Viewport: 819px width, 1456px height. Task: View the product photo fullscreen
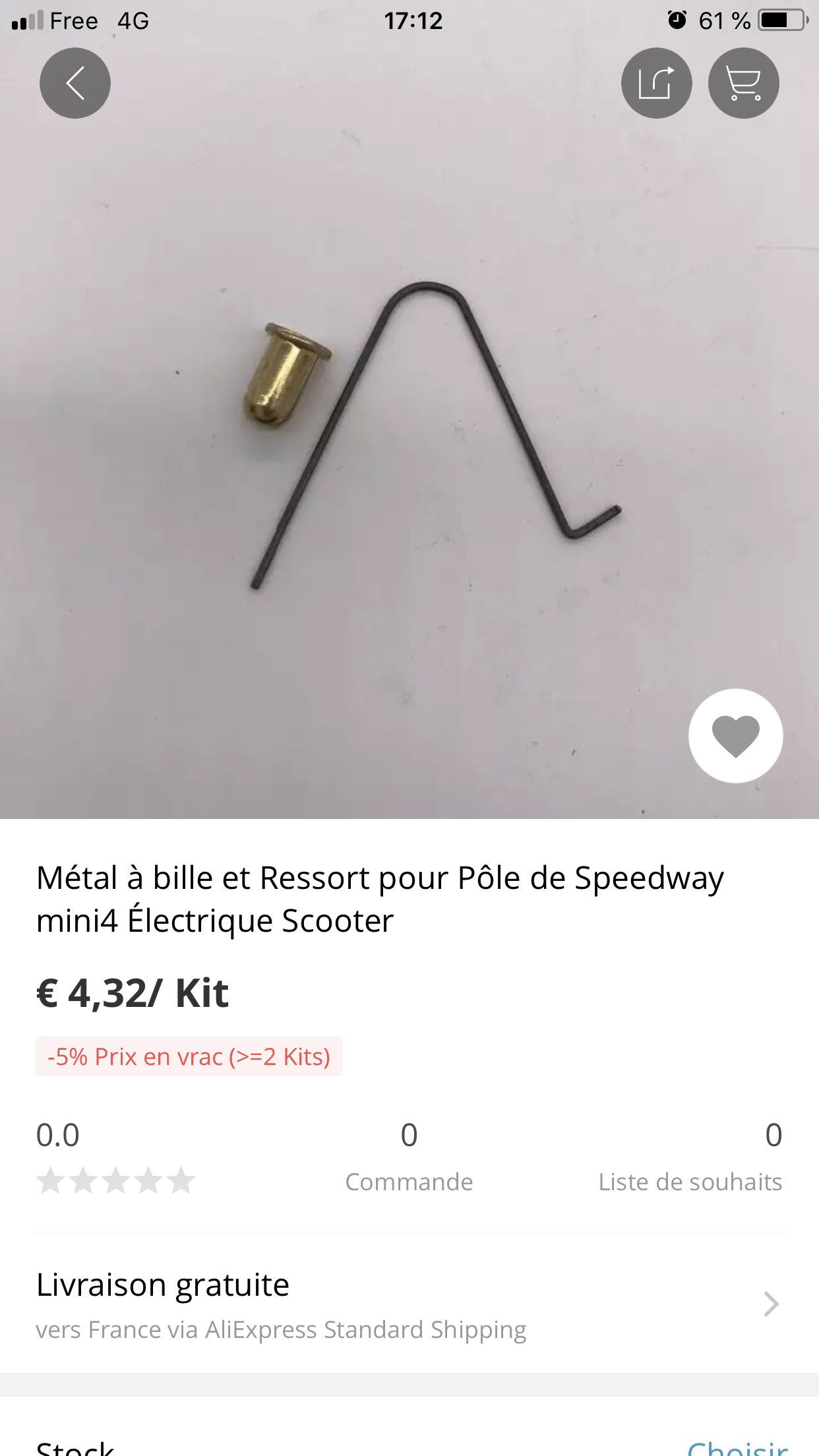409,435
